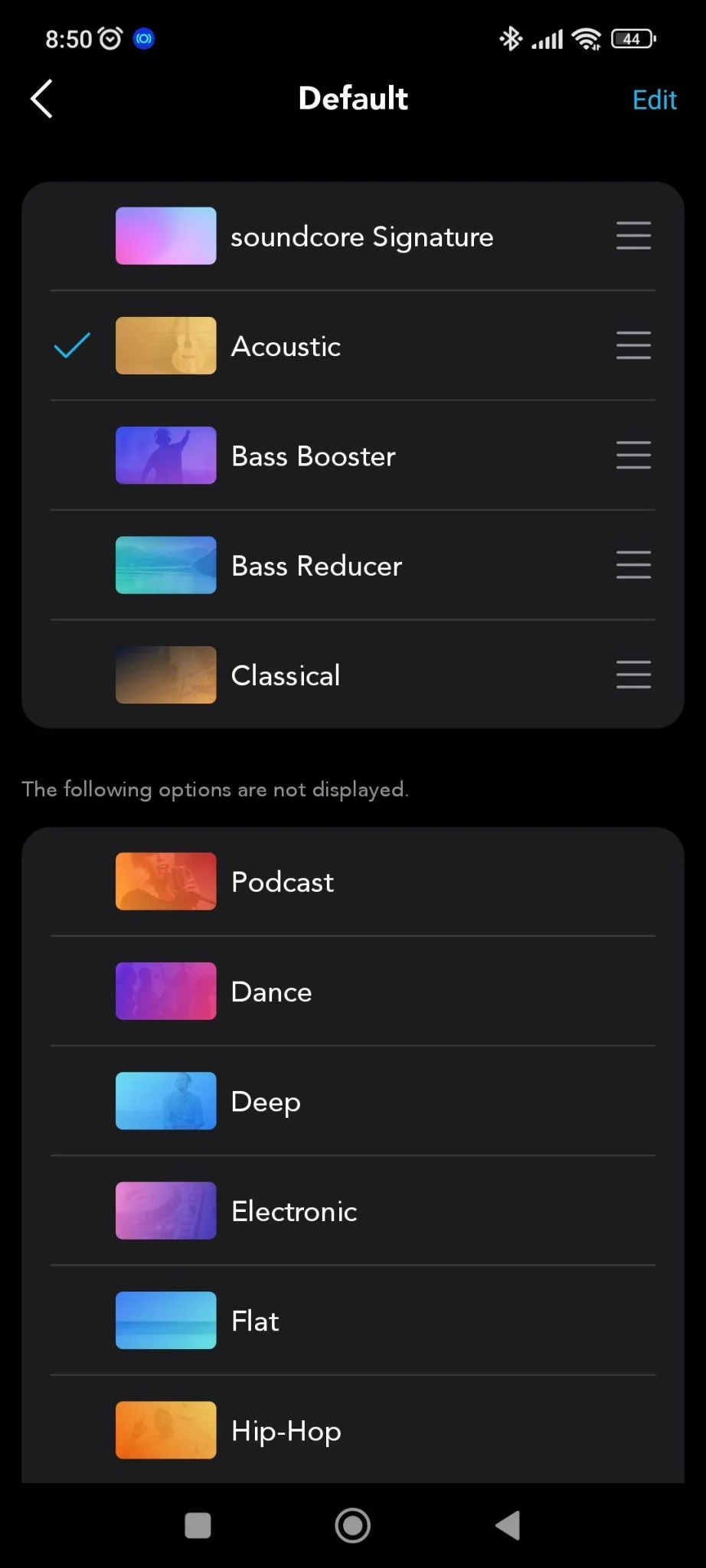Select the soundcore Signature preset

point(361,237)
